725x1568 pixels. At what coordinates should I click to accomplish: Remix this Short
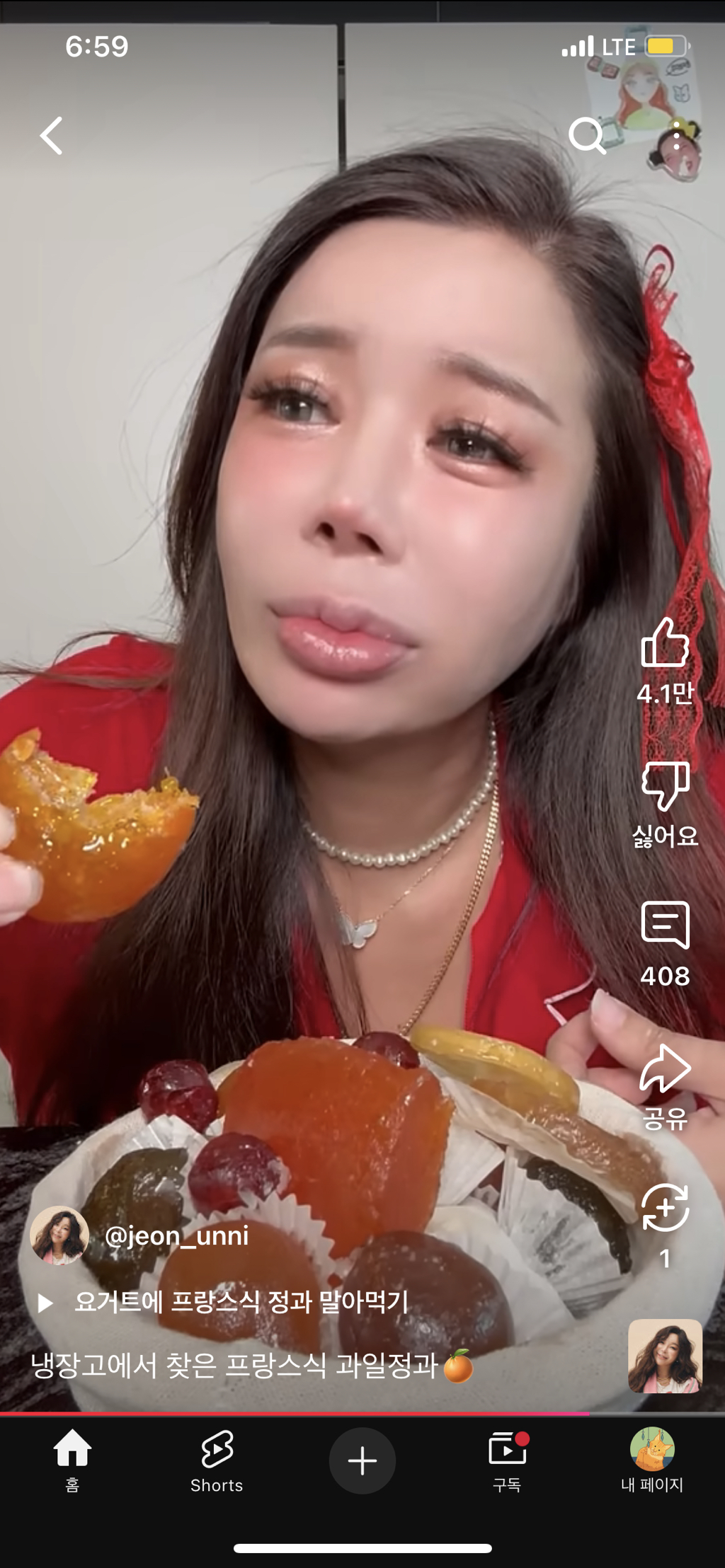[x=665, y=1208]
